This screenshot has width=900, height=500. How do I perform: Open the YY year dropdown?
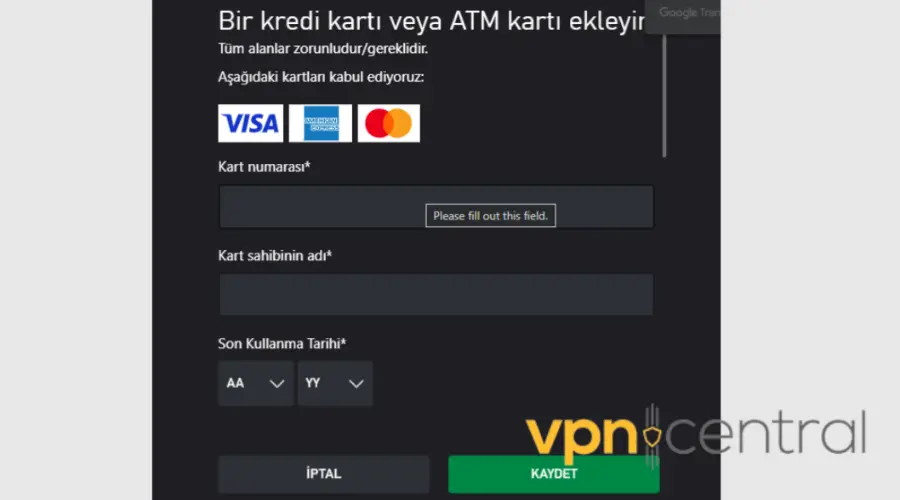[x=334, y=383]
